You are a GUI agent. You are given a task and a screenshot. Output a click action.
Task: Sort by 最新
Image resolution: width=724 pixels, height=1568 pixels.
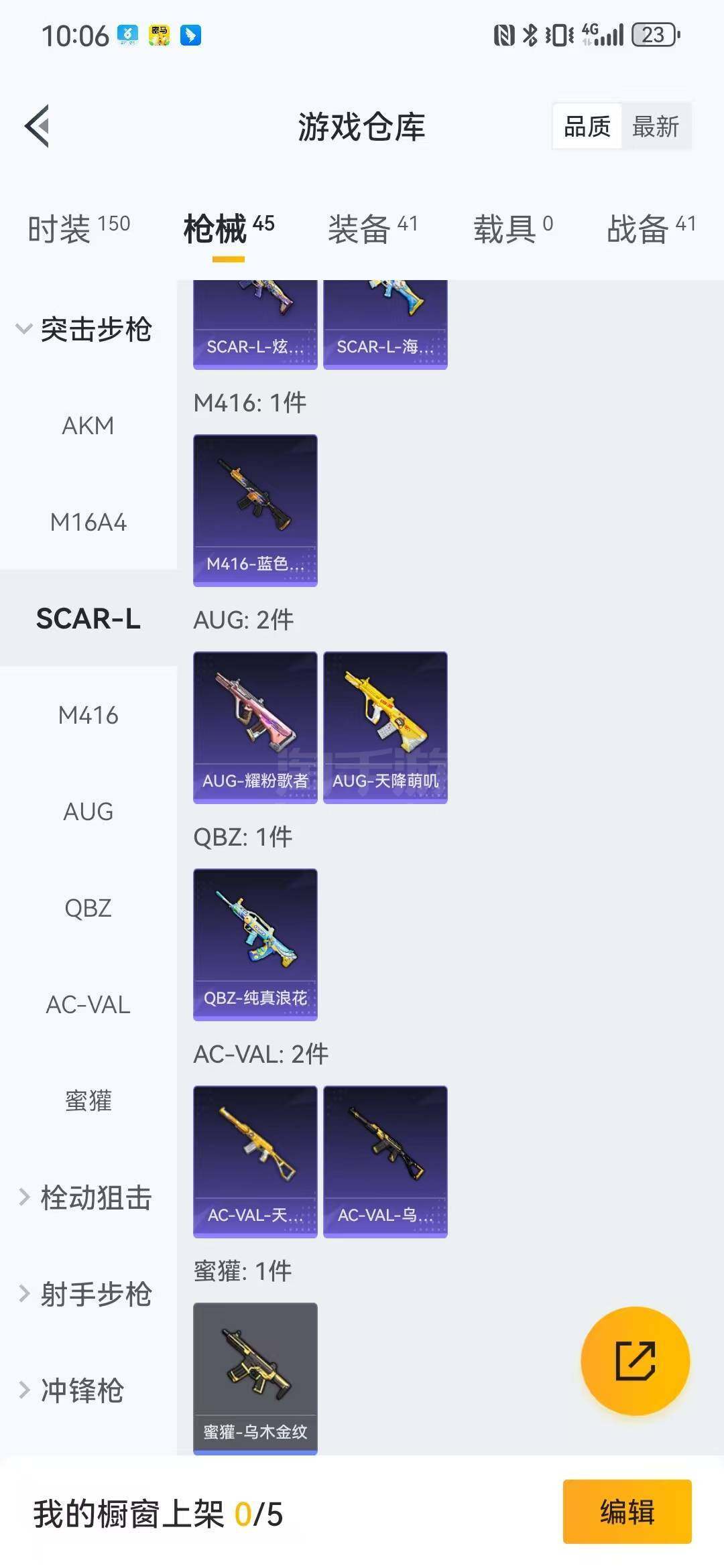(x=656, y=126)
